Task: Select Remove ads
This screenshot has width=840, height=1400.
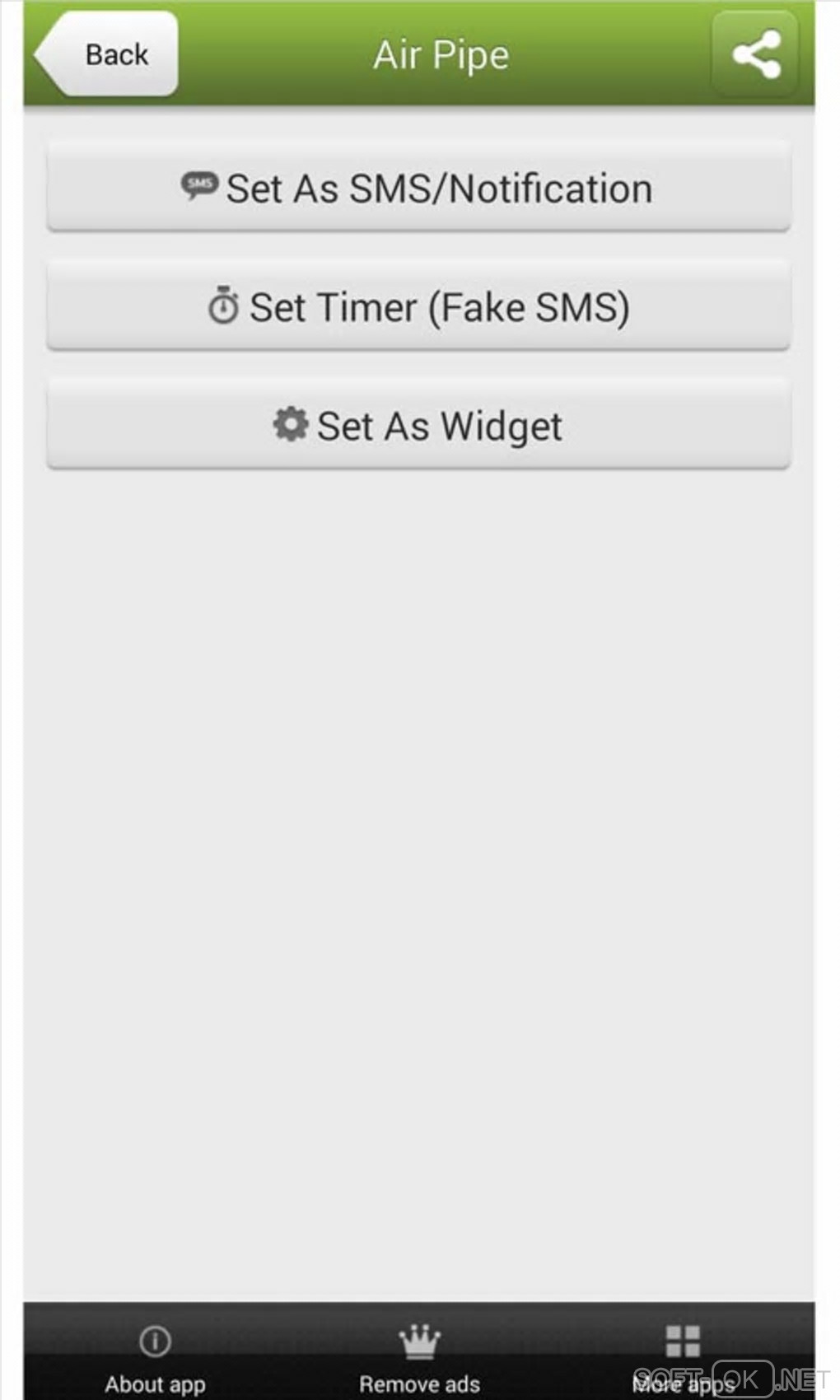Action: click(x=419, y=1357)
